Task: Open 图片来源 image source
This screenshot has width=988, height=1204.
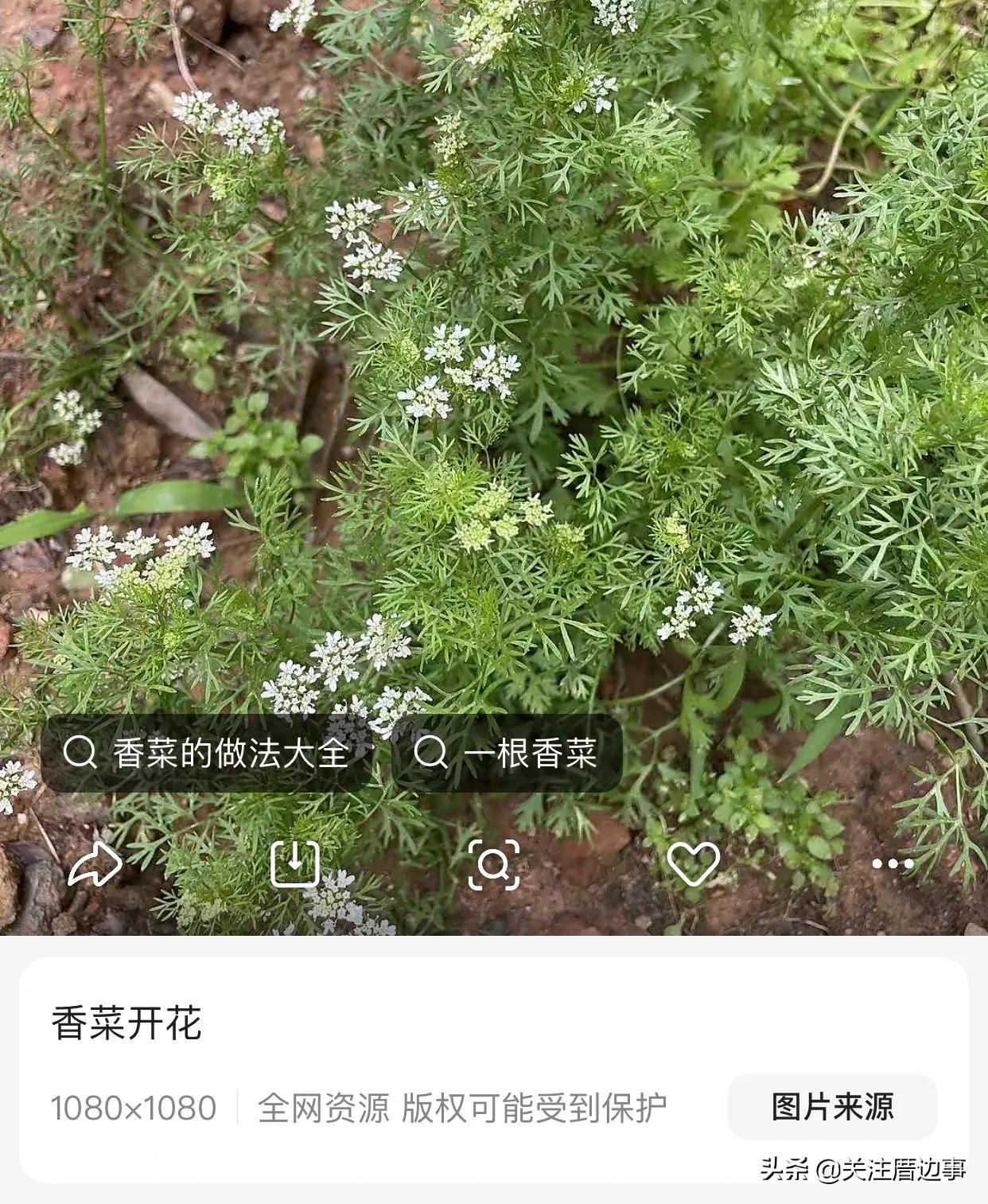Action: click(x=832, y=1107)
